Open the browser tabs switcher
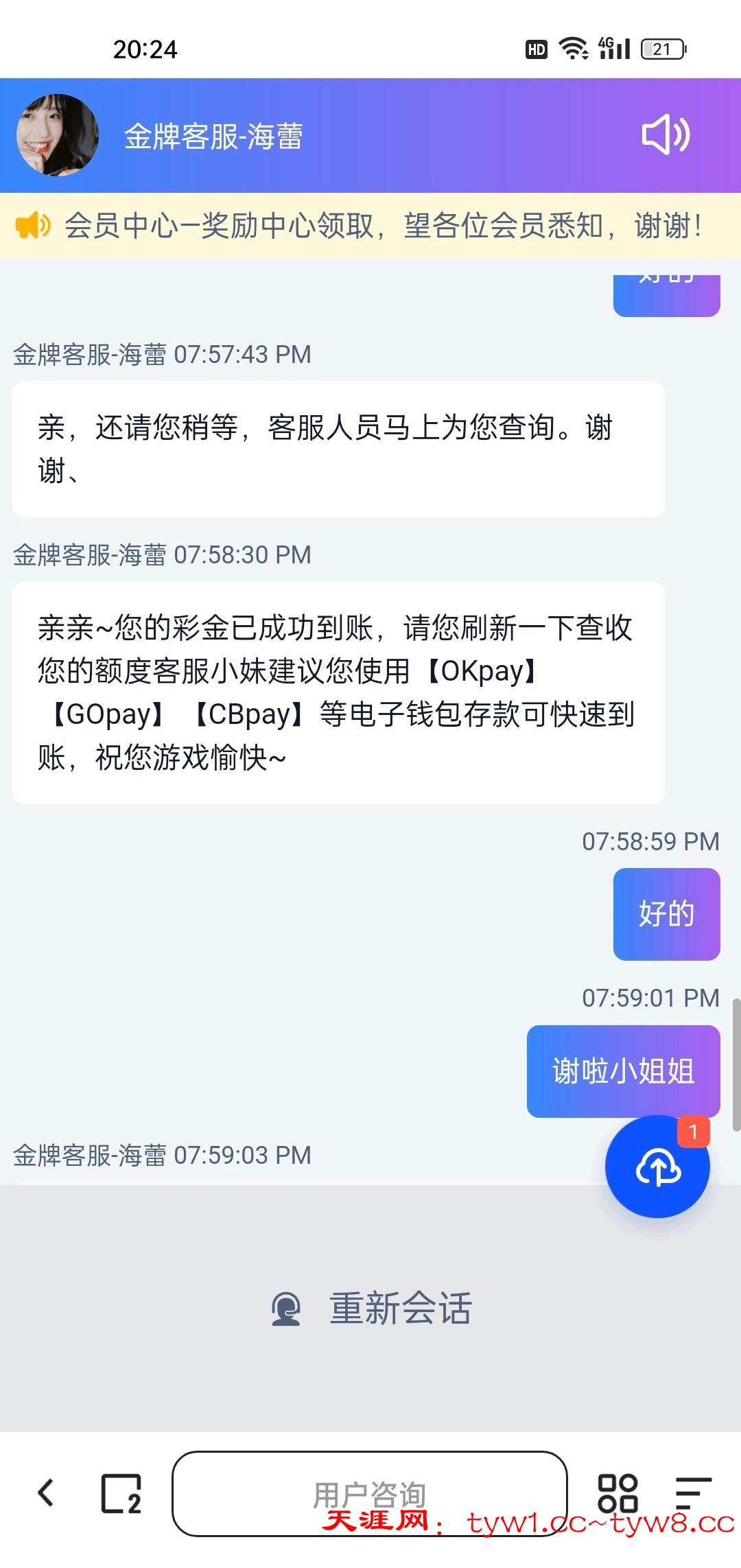The height and width of the screenshot is (1568, 741). 121,1493
